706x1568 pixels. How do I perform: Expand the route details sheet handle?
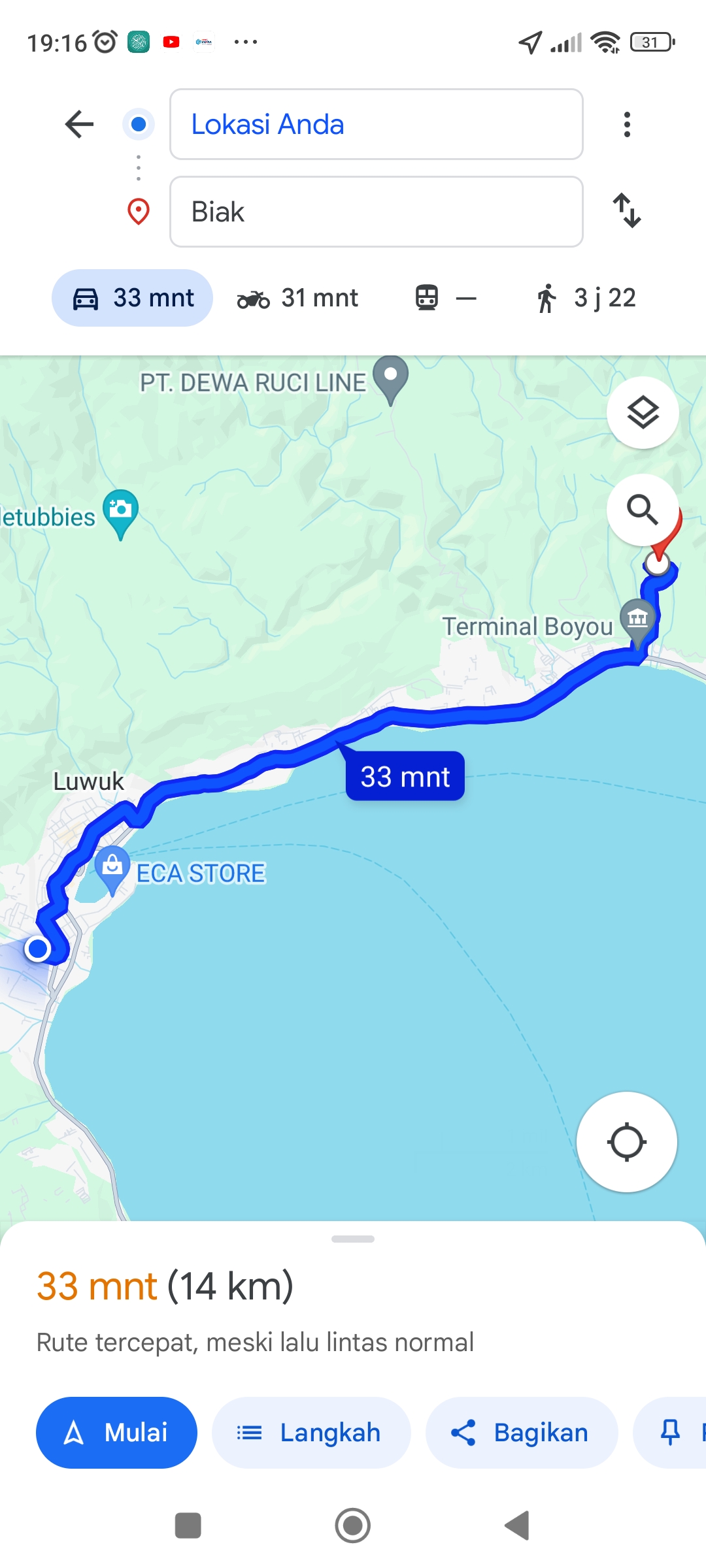353,1239
